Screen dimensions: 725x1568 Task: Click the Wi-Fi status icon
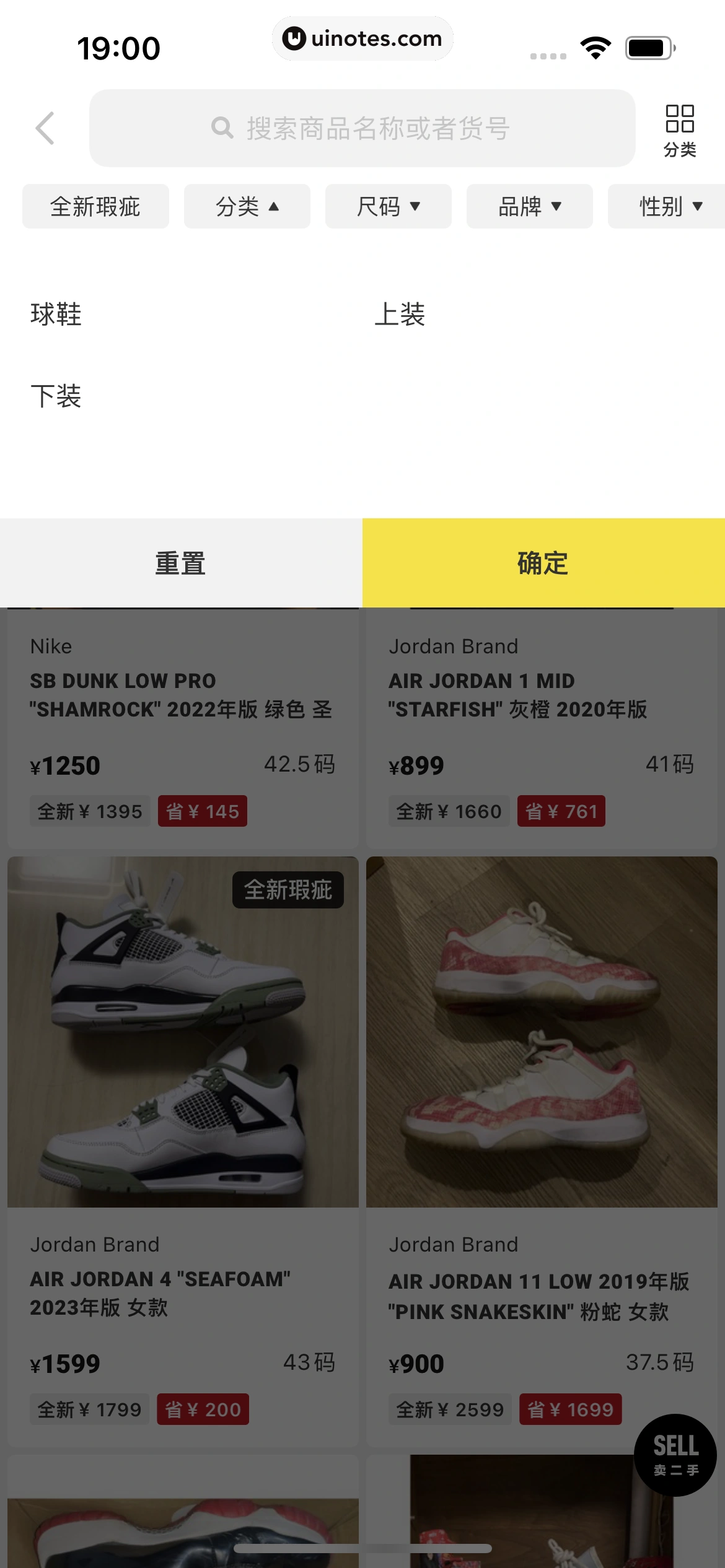point(596,46)
